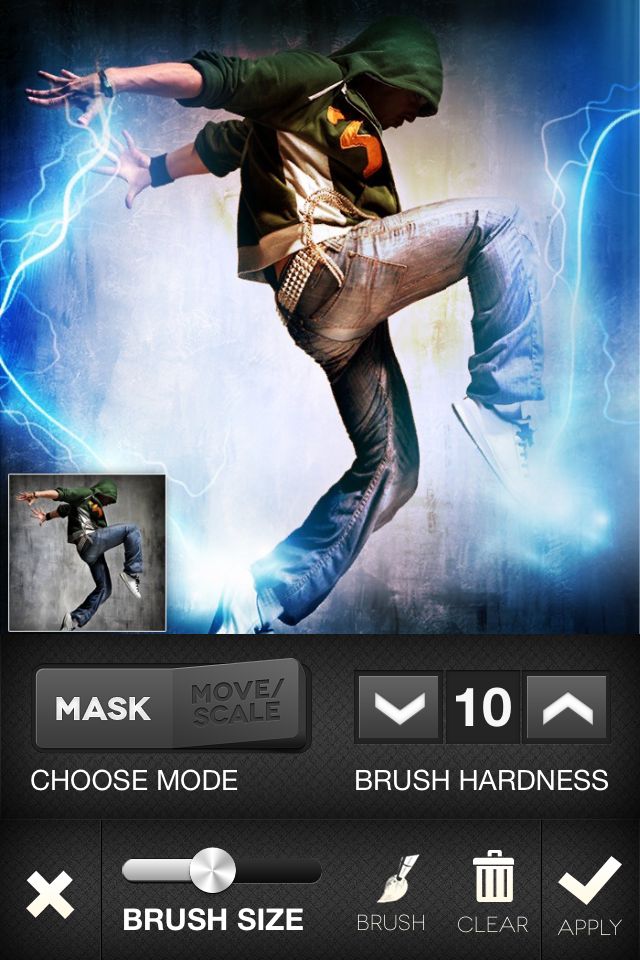Tap the brush size slider knob
The height and width of the screenshot is (960, 640).
point(212,870)
